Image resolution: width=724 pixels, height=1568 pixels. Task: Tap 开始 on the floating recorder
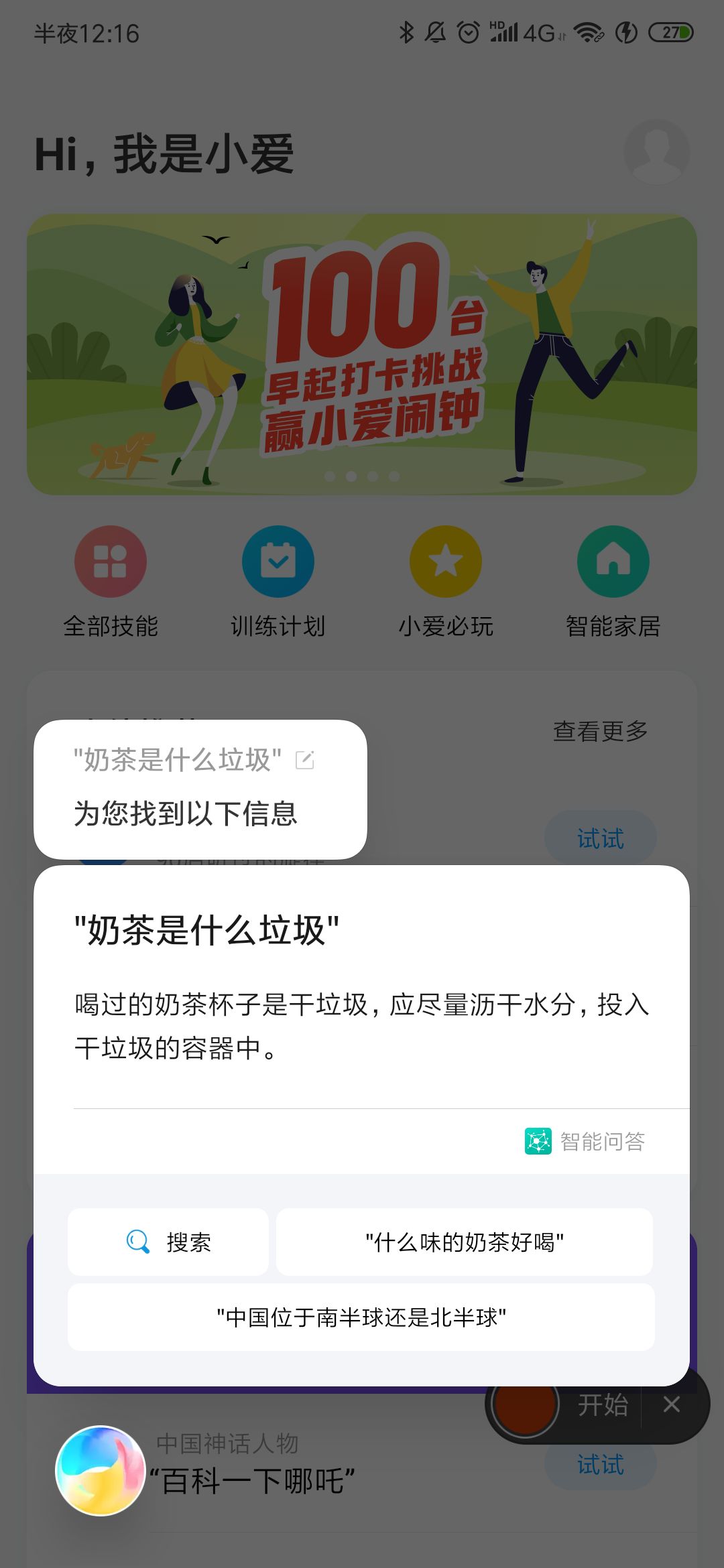(x=602, y=1404)
